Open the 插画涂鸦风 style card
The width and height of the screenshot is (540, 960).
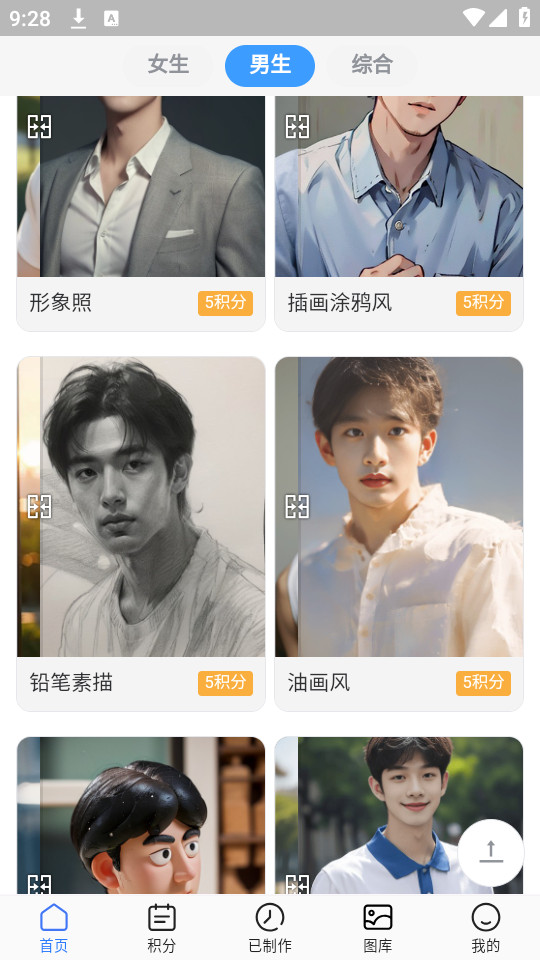click(399, 213)
